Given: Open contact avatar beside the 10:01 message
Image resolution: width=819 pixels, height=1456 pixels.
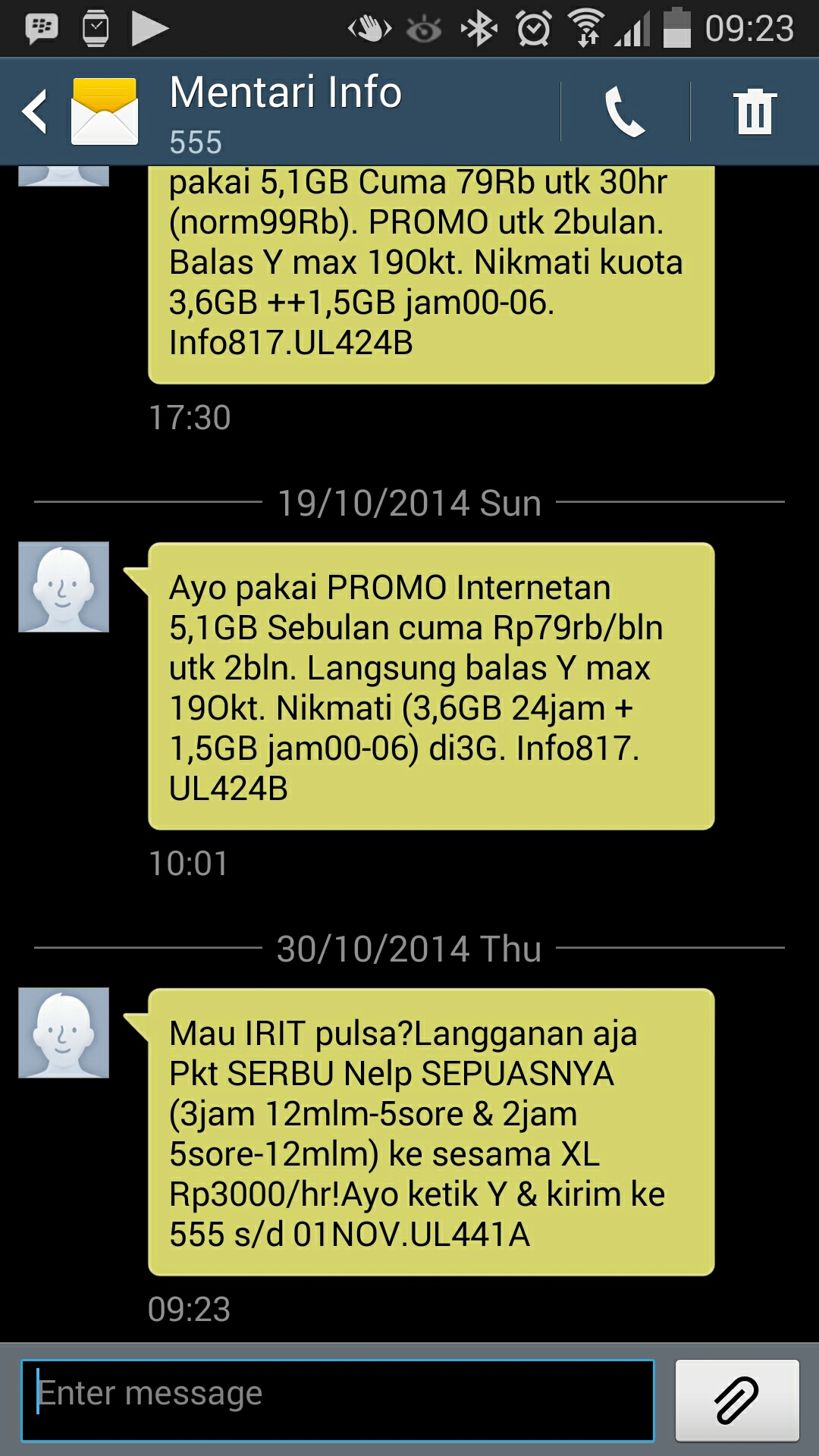Looking at the screenshot, I should pyautogui.click(x=64, y=587).
